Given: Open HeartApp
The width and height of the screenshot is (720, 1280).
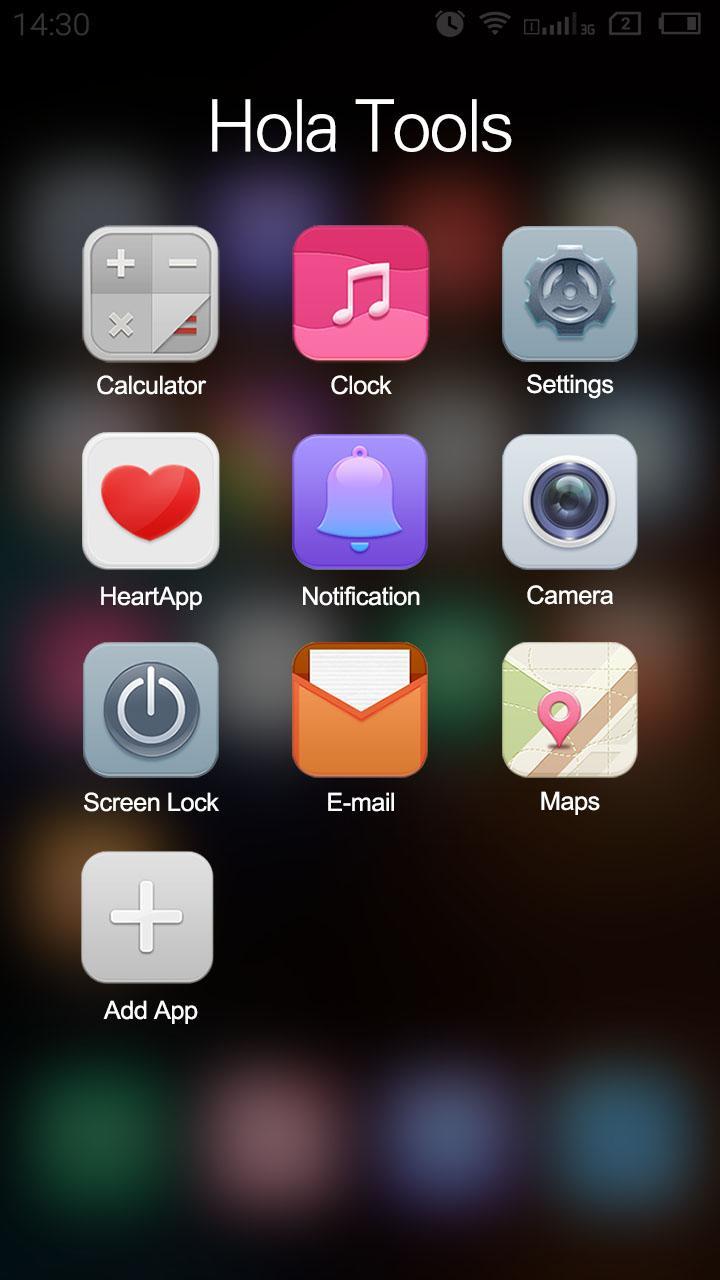Looking at the screenshot, I should [x=150, y=502].
